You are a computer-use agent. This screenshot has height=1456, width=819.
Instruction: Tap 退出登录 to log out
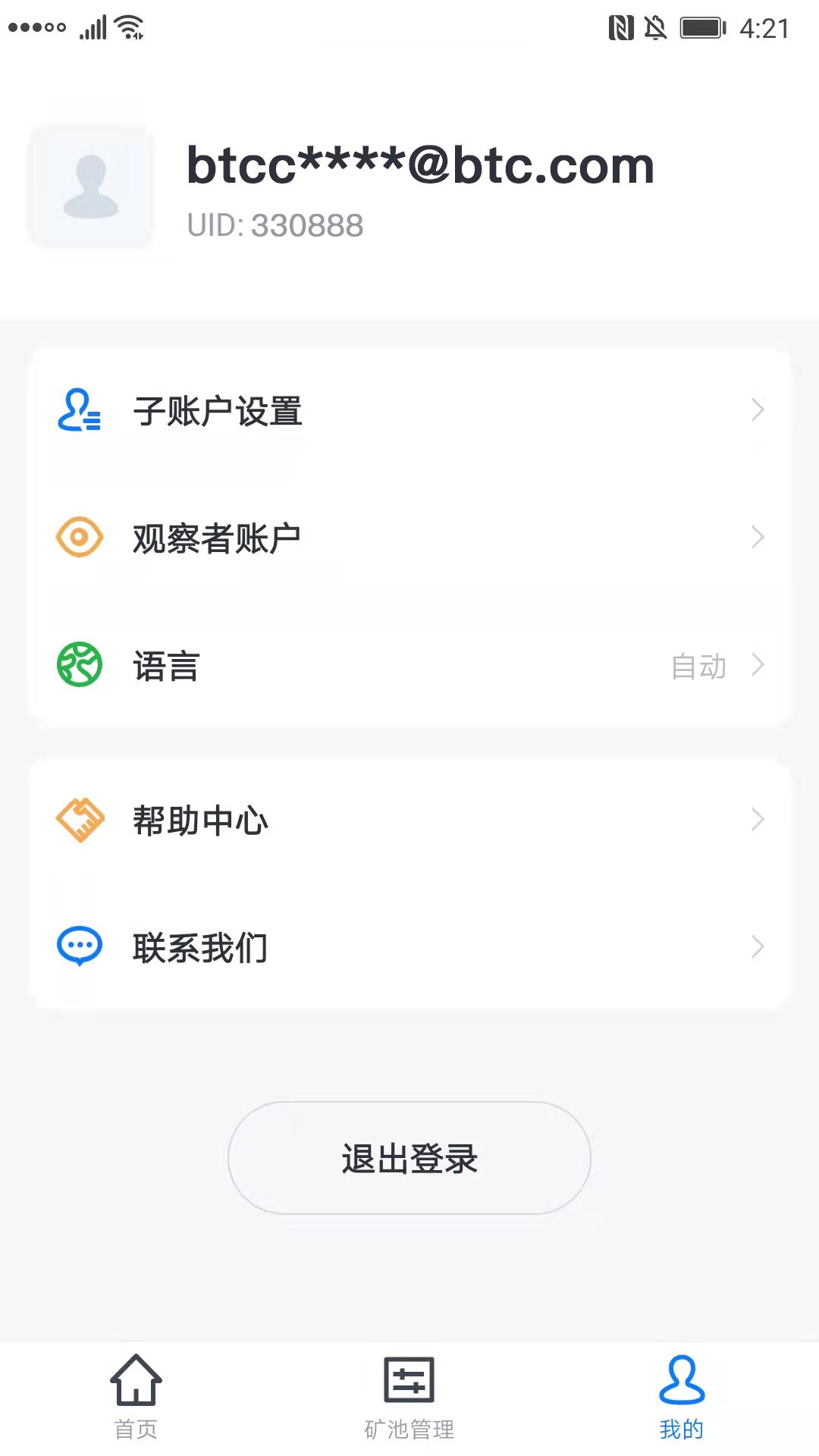[409, 1158]
